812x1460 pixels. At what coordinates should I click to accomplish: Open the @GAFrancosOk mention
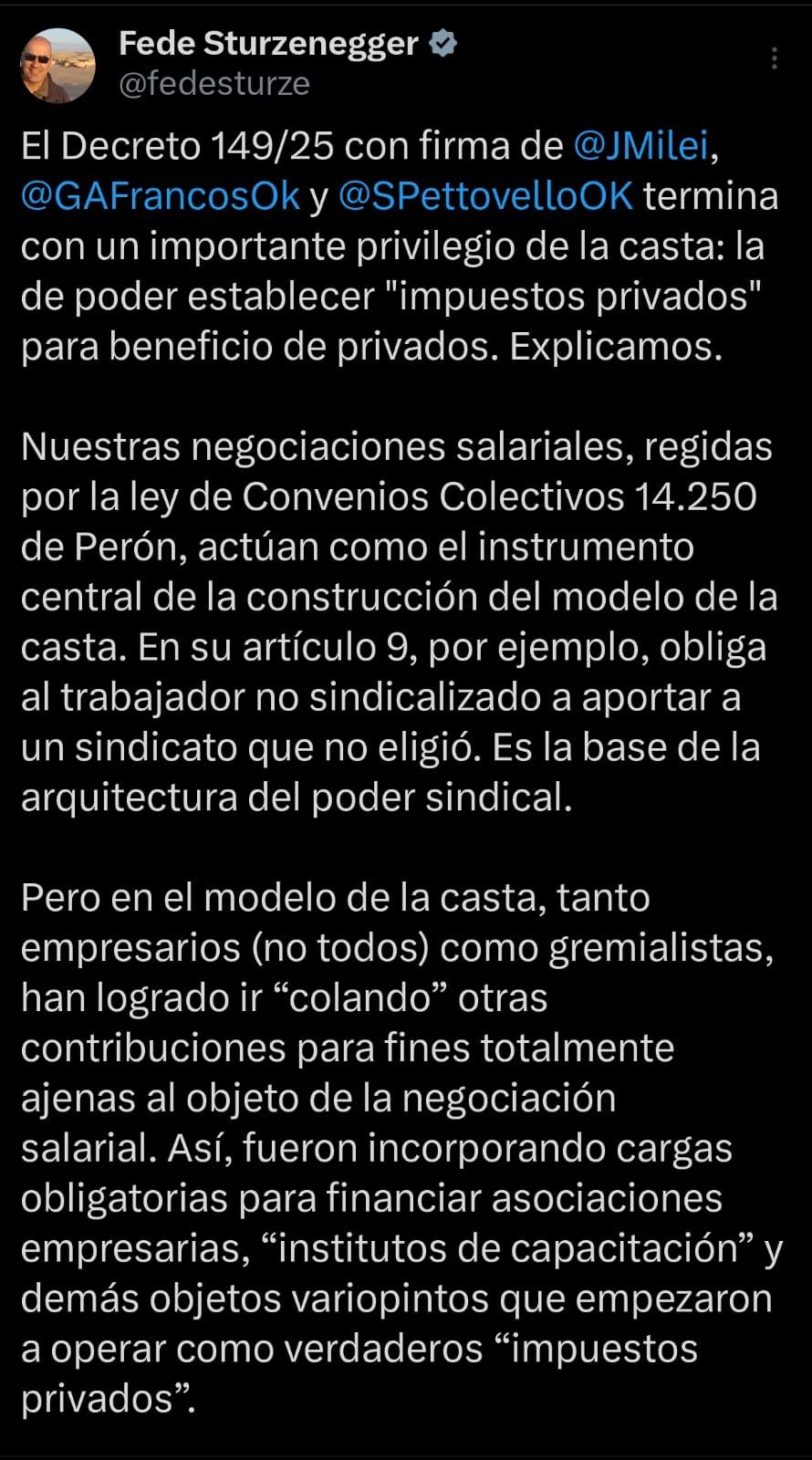pyautogui.click(x=160, y=196)
